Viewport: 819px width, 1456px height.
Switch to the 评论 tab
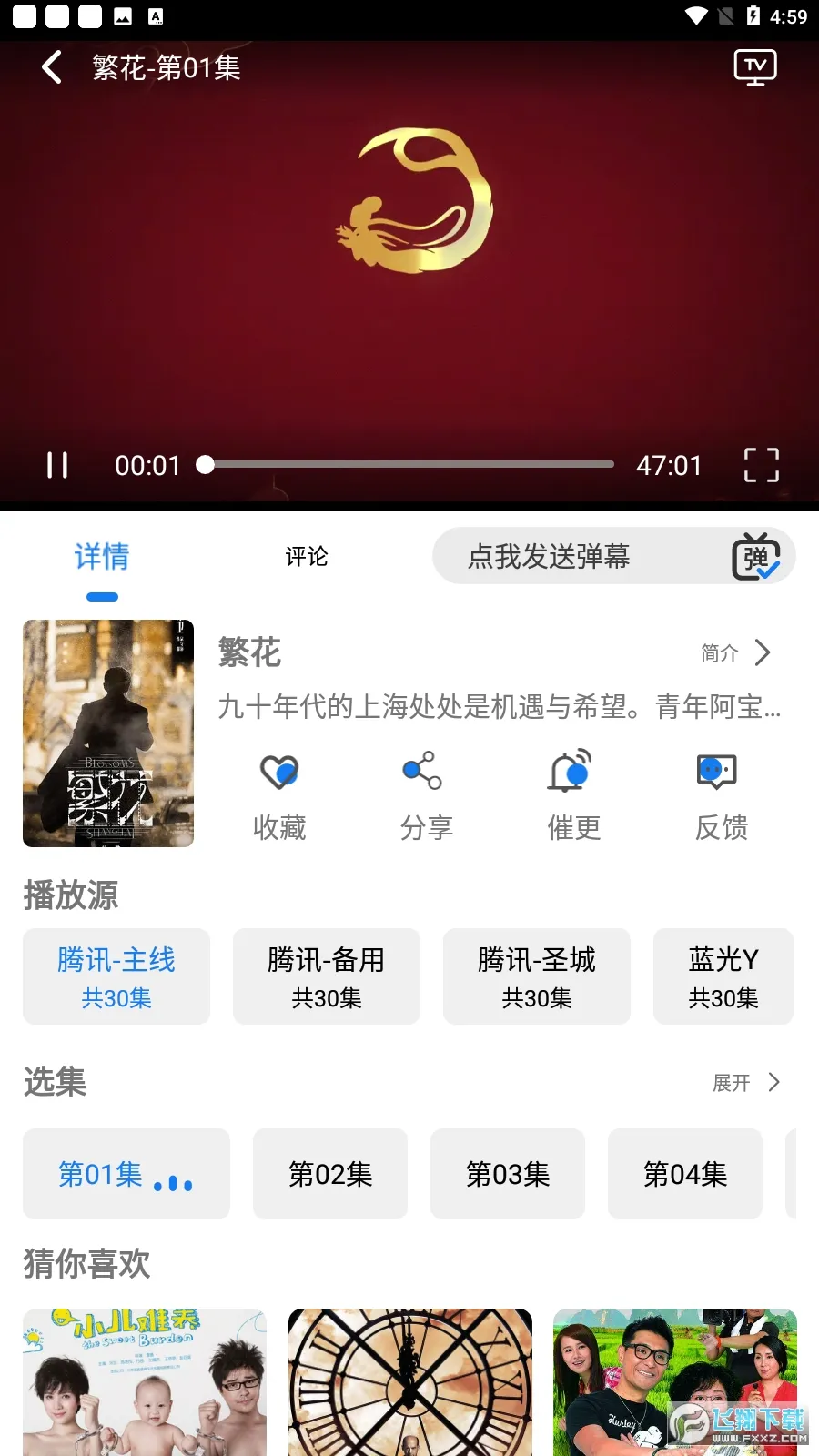306,556
